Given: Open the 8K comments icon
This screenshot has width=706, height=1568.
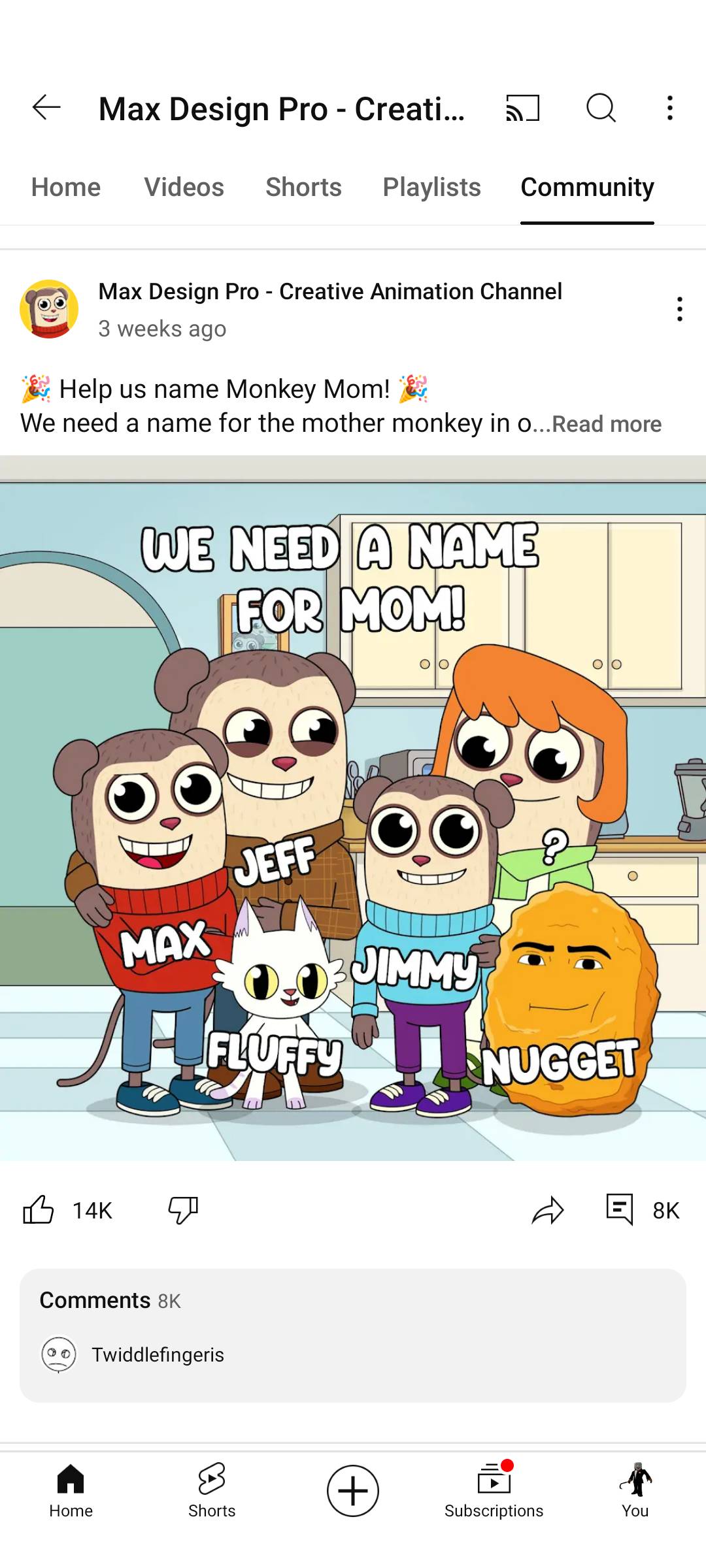Looking at the screenshot, I should (x=620, y=1210).
